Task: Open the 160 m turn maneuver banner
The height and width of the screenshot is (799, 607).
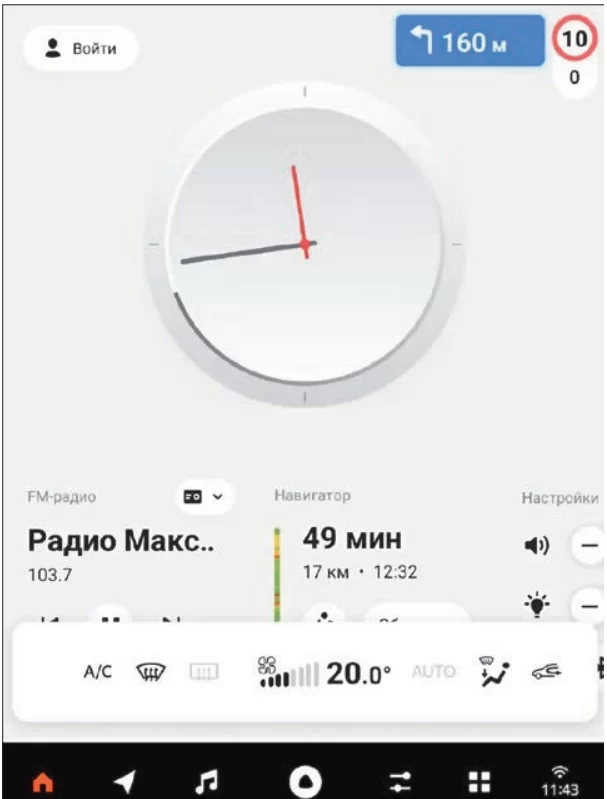Action: (x=469, y=42)
